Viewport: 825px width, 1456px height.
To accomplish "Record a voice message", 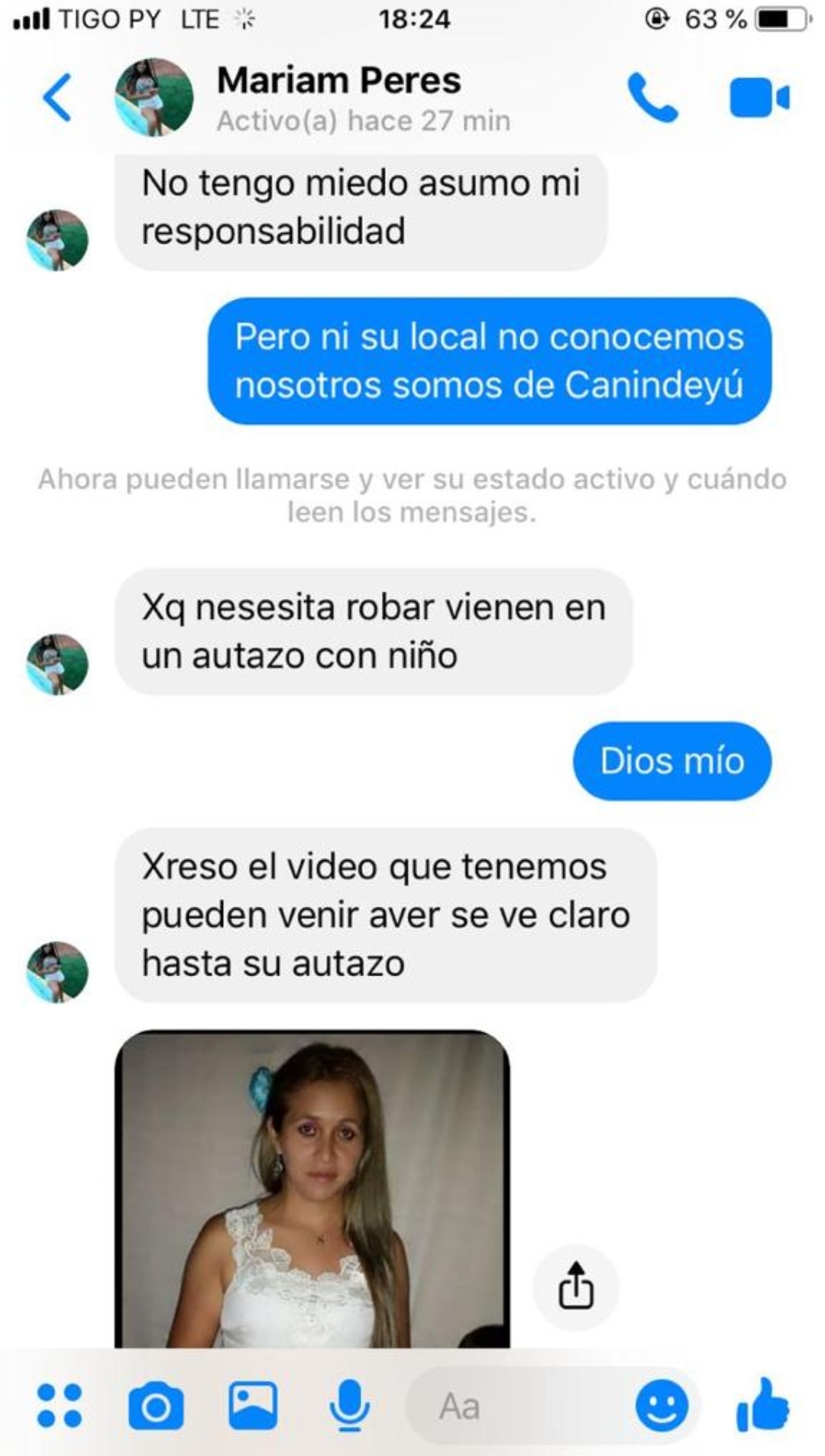I will click(x=349, y=1406).
